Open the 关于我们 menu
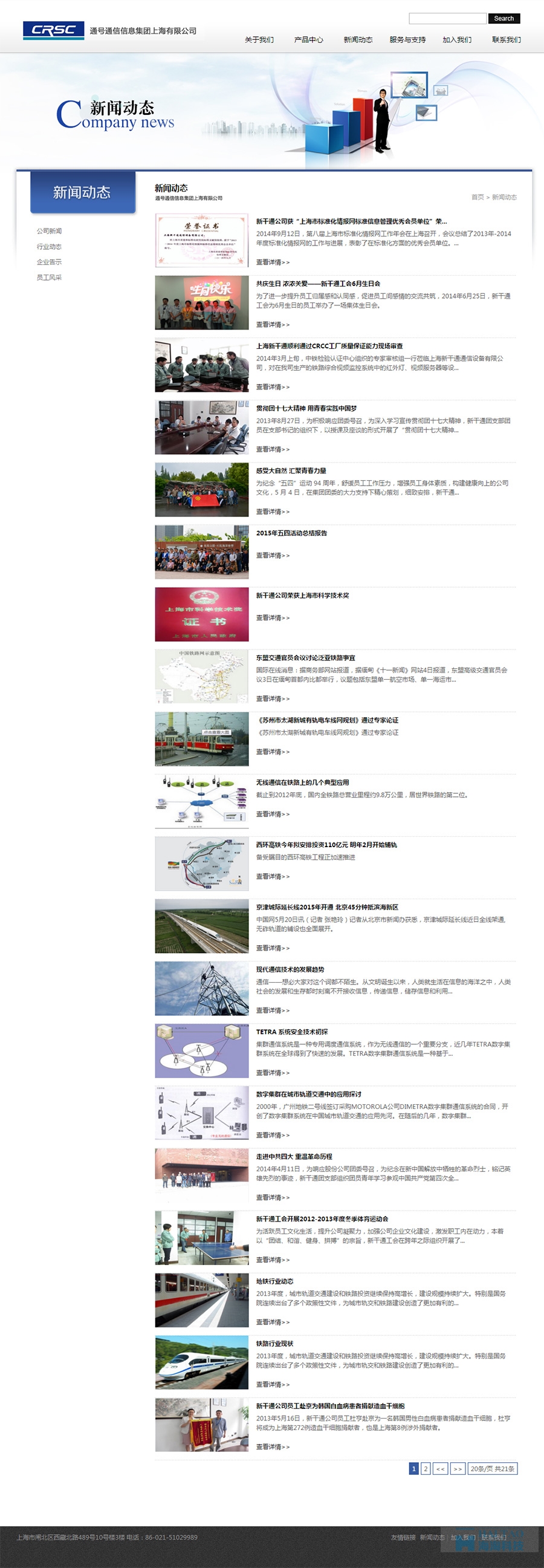The width and height of the screenshot is (544, 1568). click(x=259, y=39)
